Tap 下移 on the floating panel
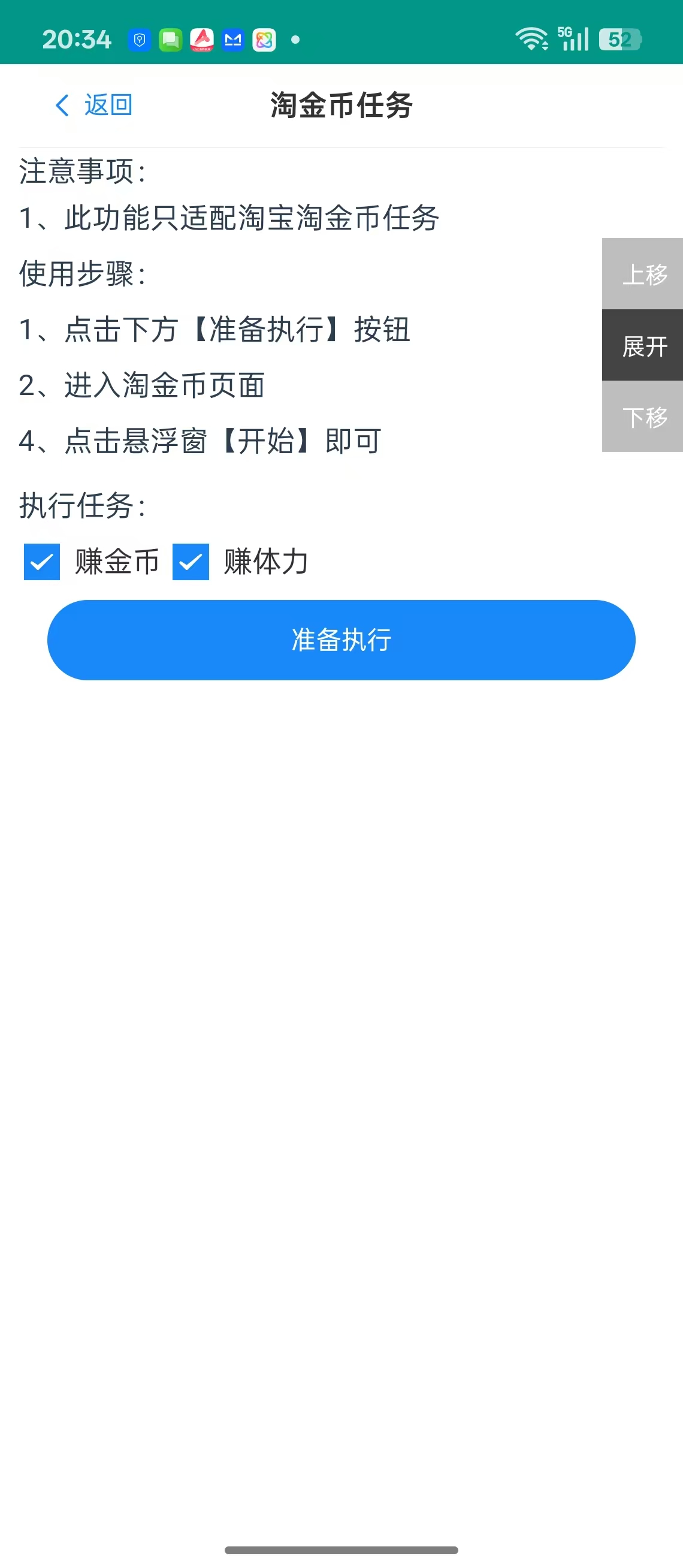683x1568 pixels. [643, 417]
